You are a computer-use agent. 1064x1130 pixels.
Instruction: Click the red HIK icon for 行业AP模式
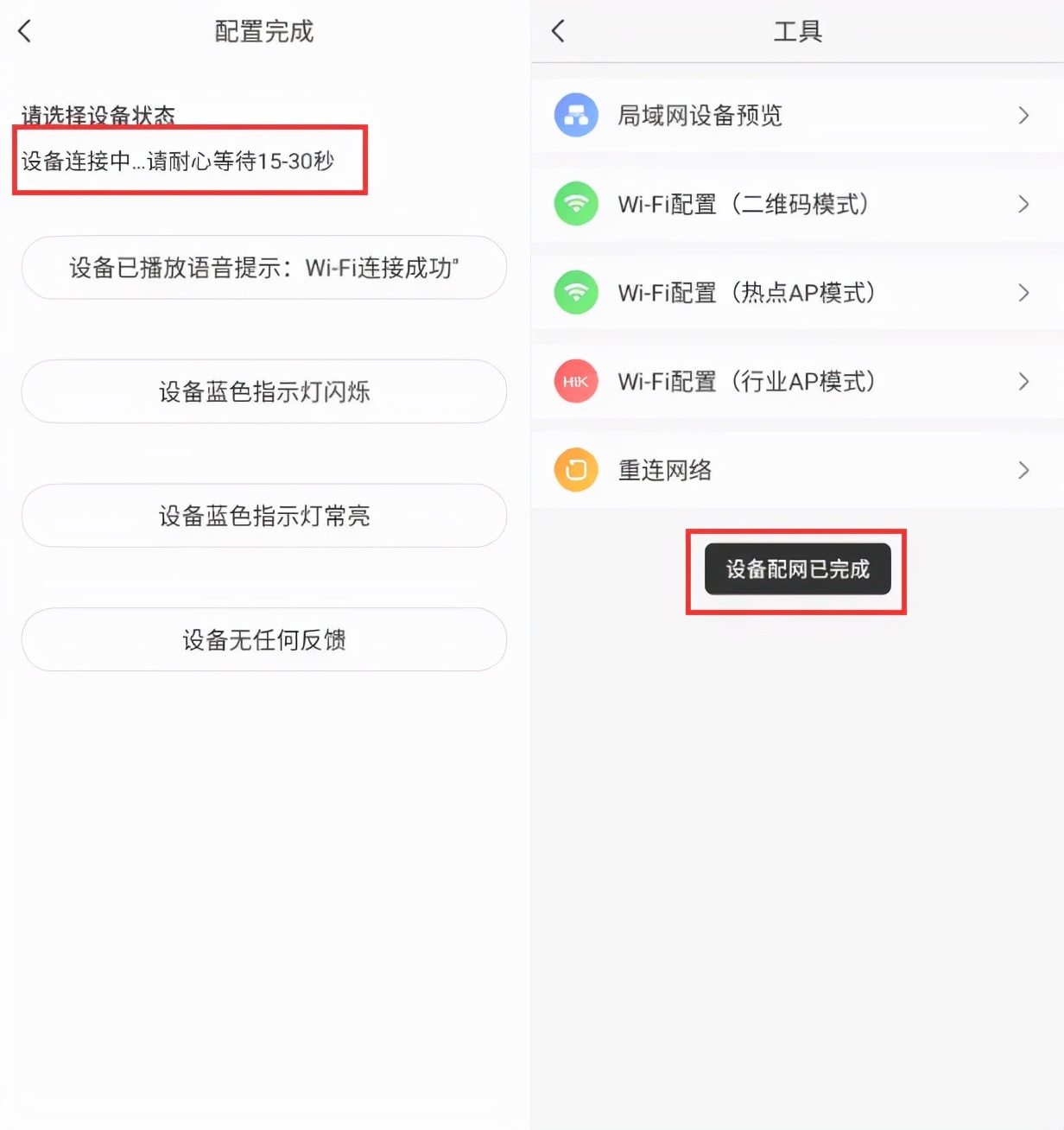tap(575, 381)
